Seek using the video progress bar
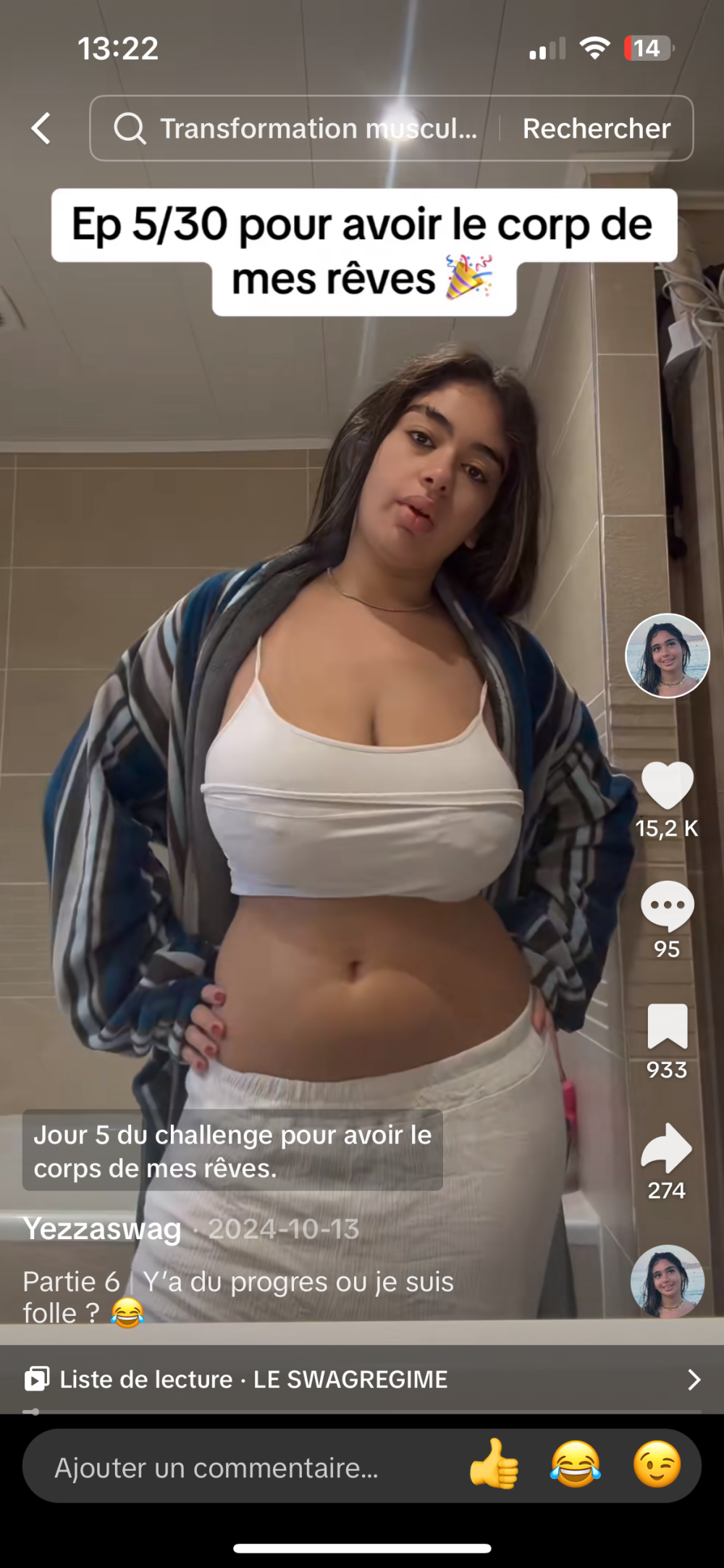724x1568 pixels. point(362,1412)
